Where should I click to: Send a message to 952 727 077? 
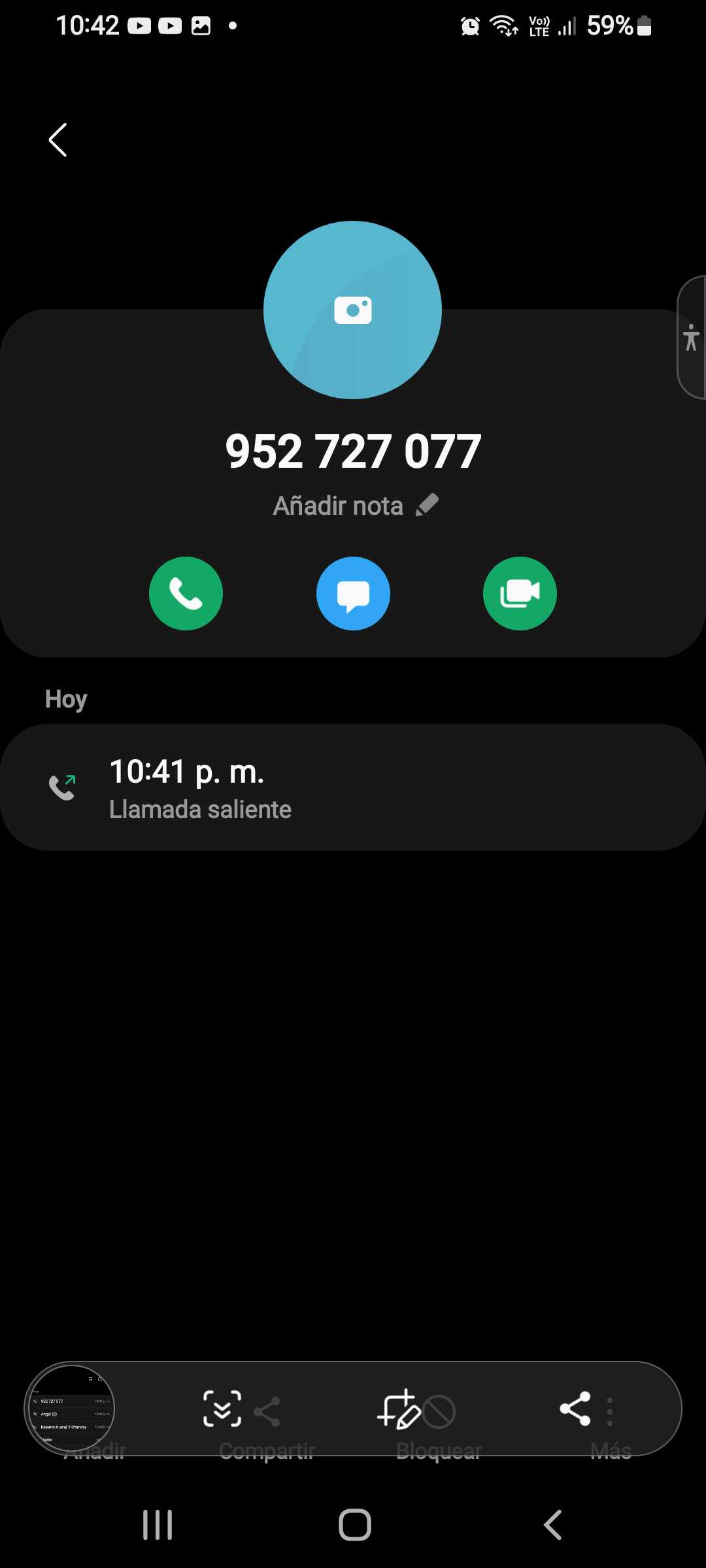353,593
